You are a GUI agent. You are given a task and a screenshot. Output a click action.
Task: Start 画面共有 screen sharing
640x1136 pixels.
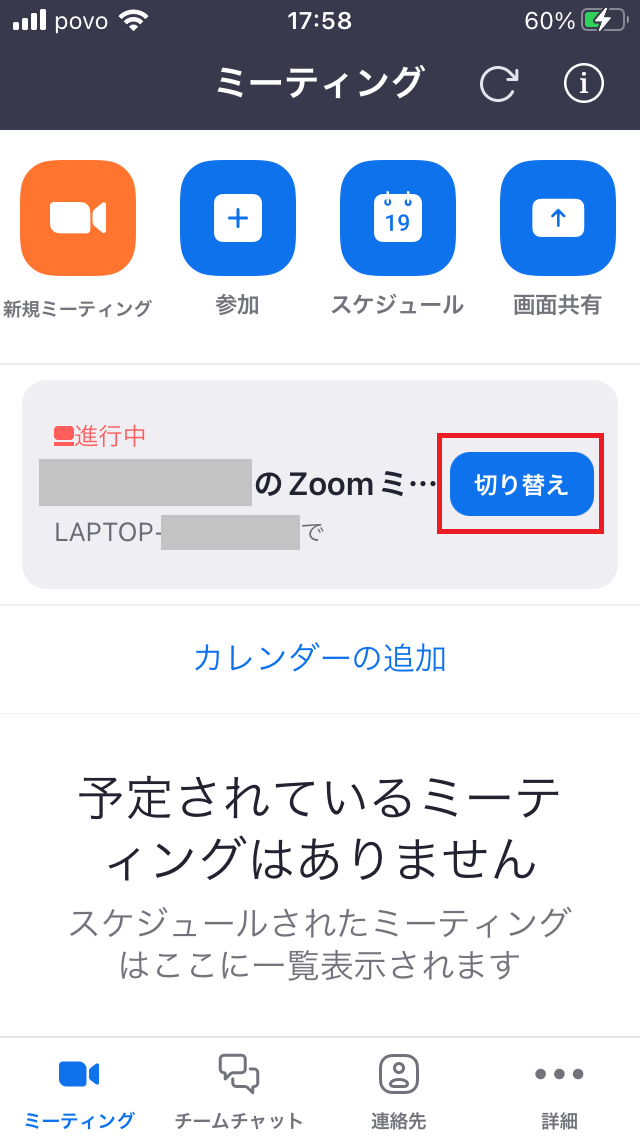tap(558, 218)
